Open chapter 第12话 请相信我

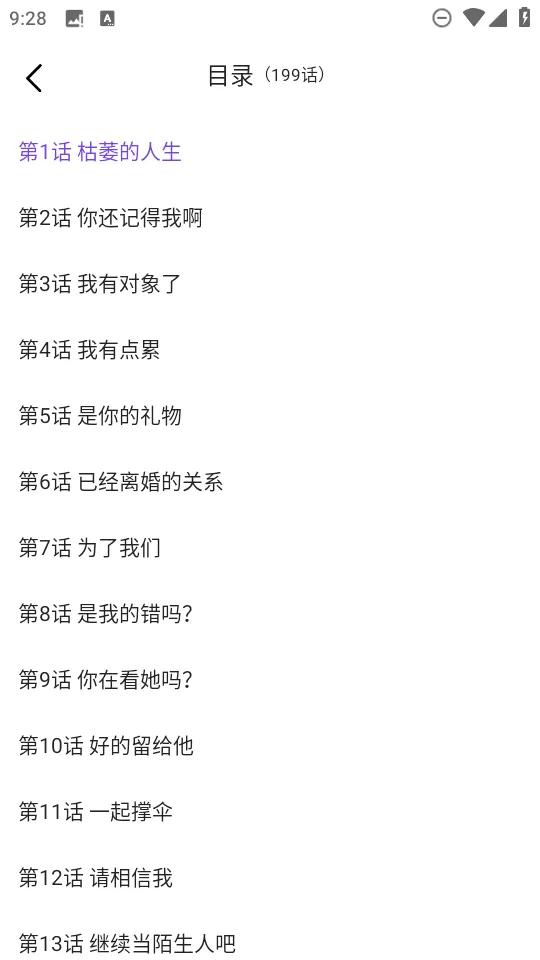tap(270, 878)
